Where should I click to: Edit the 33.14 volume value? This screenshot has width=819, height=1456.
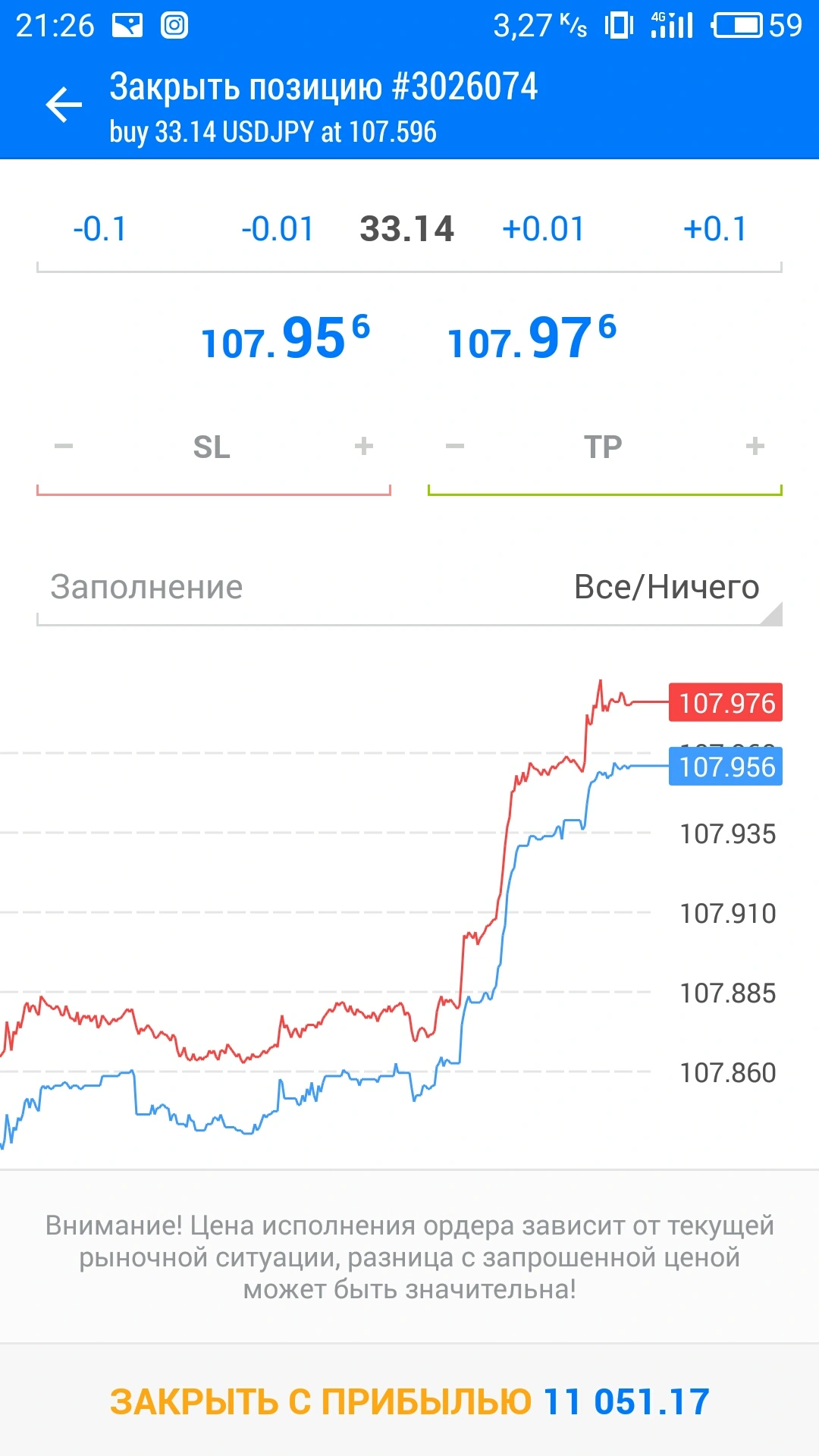[x=407, y=229]
